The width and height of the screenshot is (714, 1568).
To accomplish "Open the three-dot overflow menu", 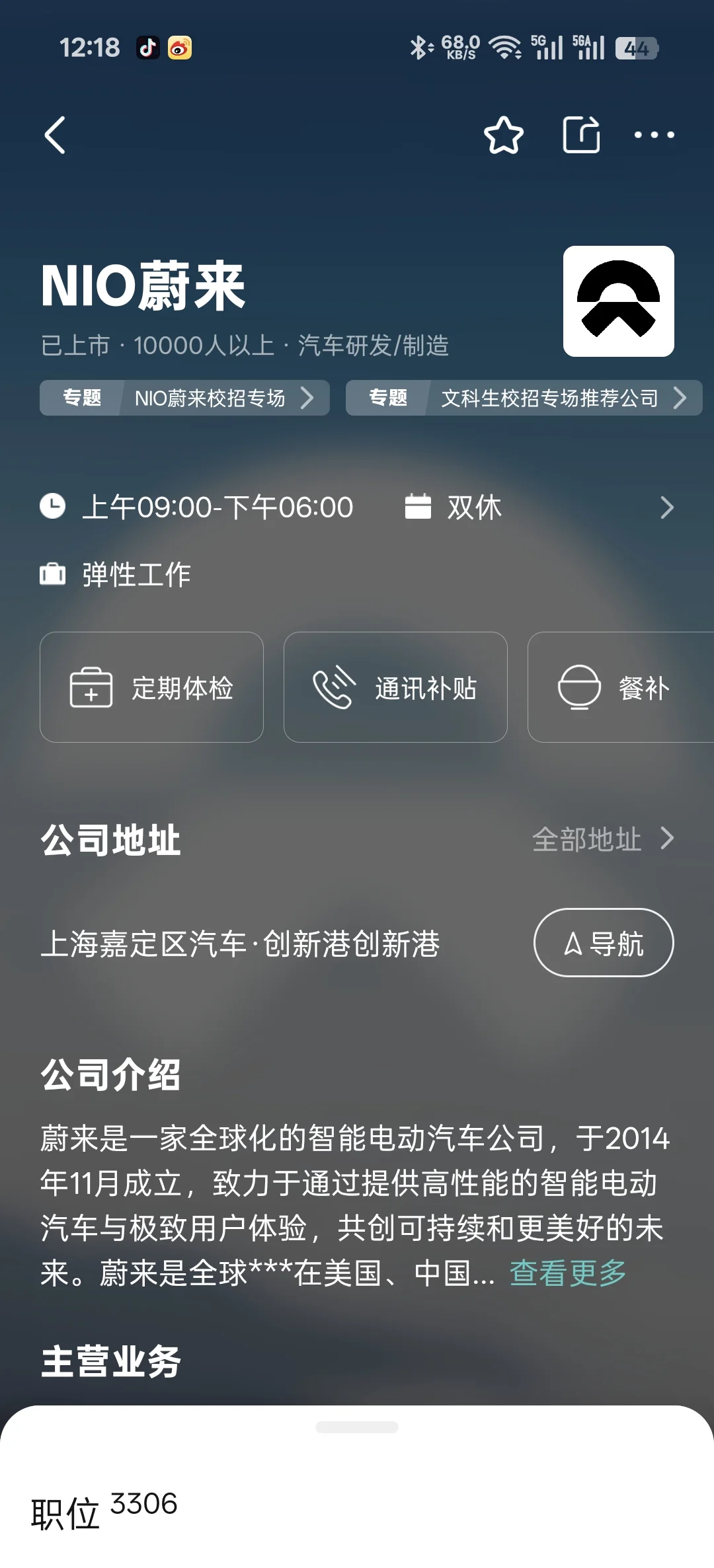I will (654, 135).
